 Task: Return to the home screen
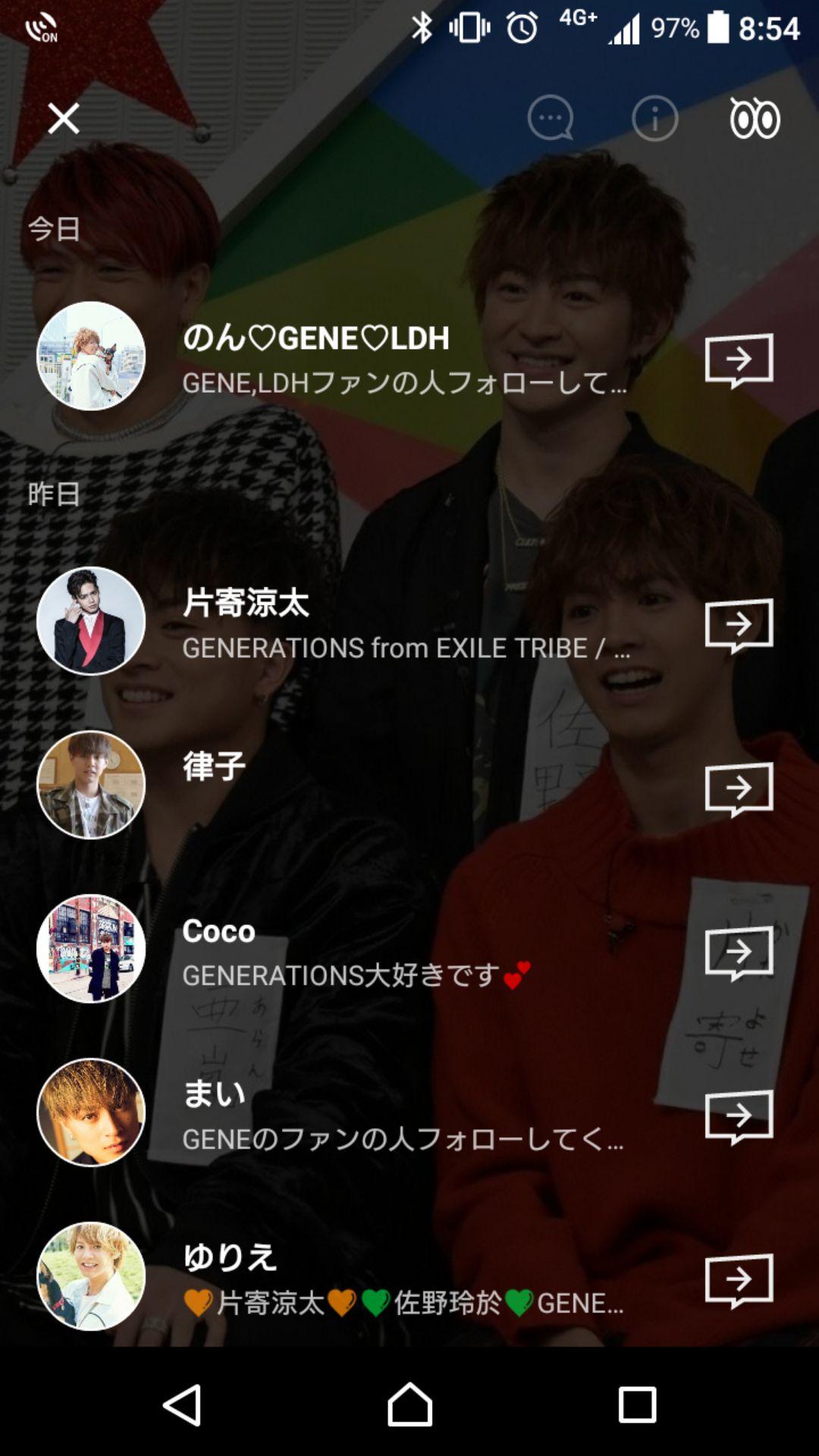coord(409,1404)
